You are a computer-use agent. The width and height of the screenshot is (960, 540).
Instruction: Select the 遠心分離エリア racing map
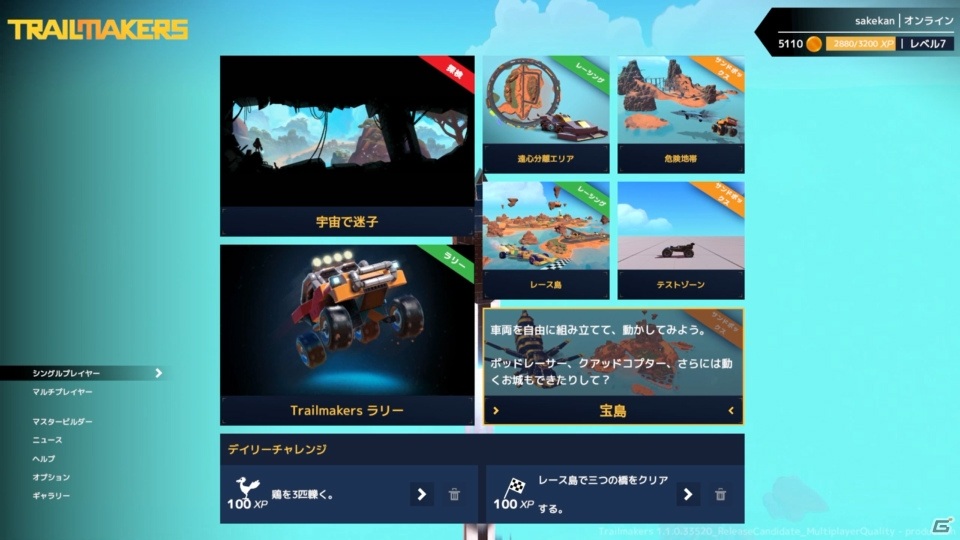[x=546, y=115]
